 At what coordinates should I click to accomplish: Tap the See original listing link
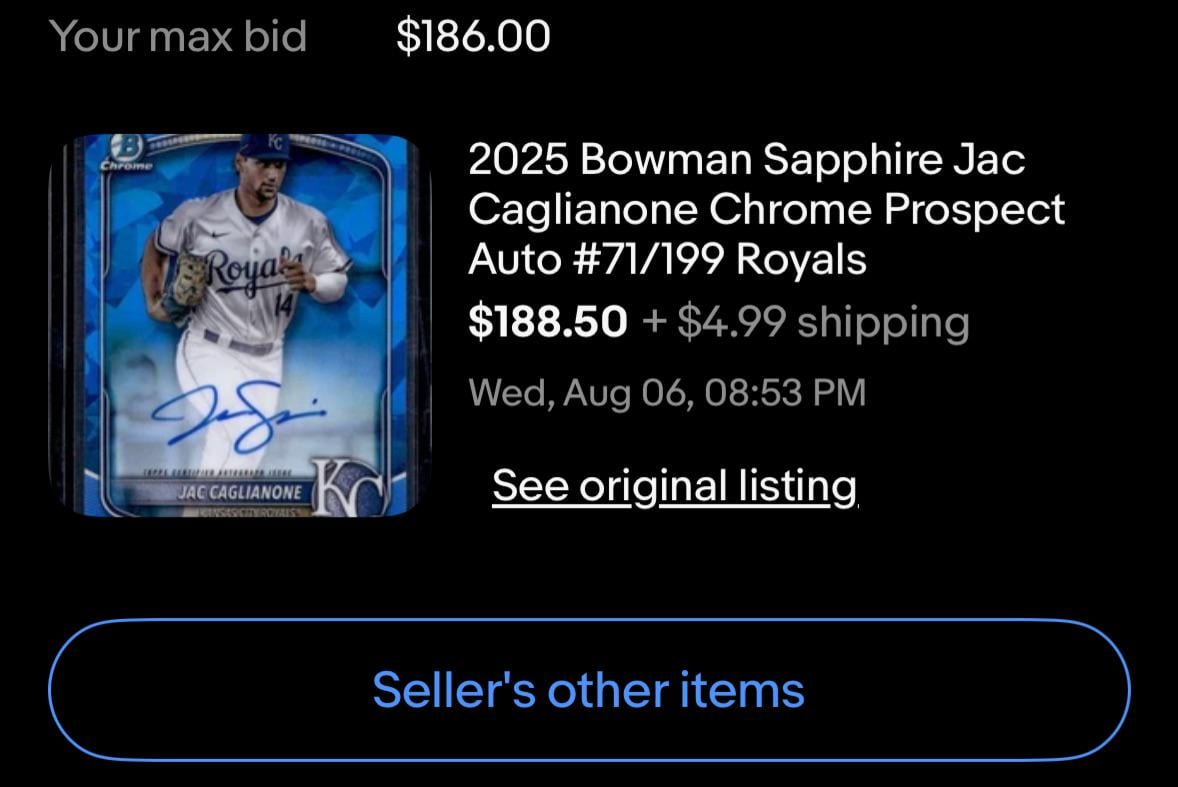point(674,486)
